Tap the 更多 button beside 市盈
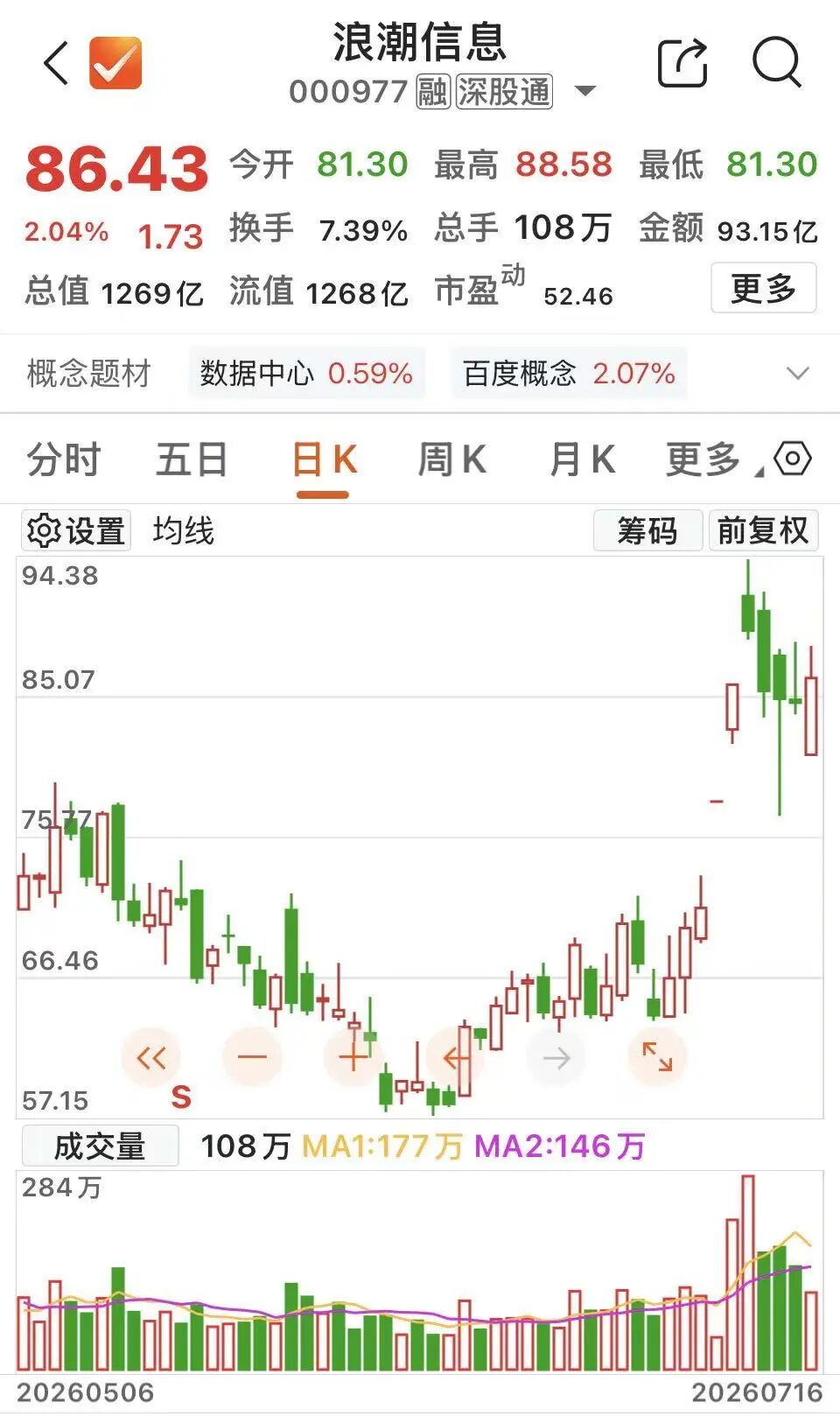 point(763,288)
